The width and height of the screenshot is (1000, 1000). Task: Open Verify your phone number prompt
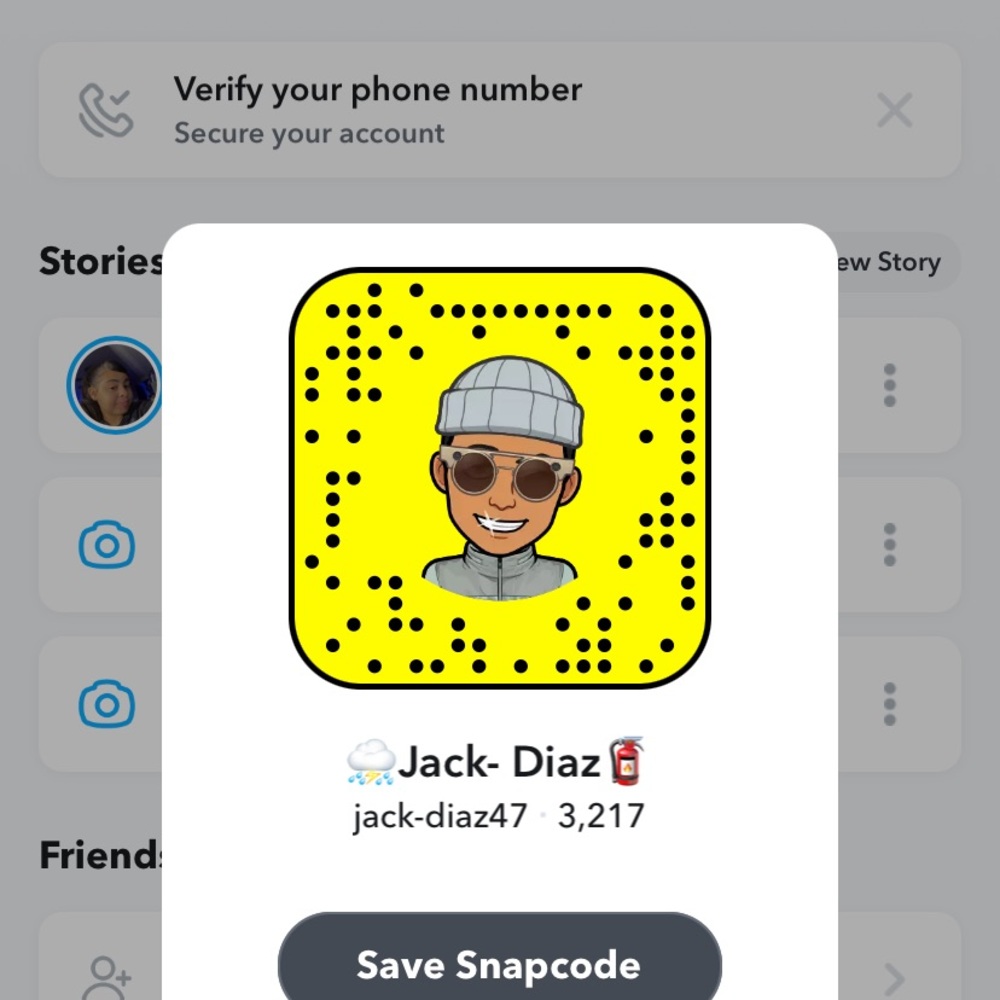(499, 110)
